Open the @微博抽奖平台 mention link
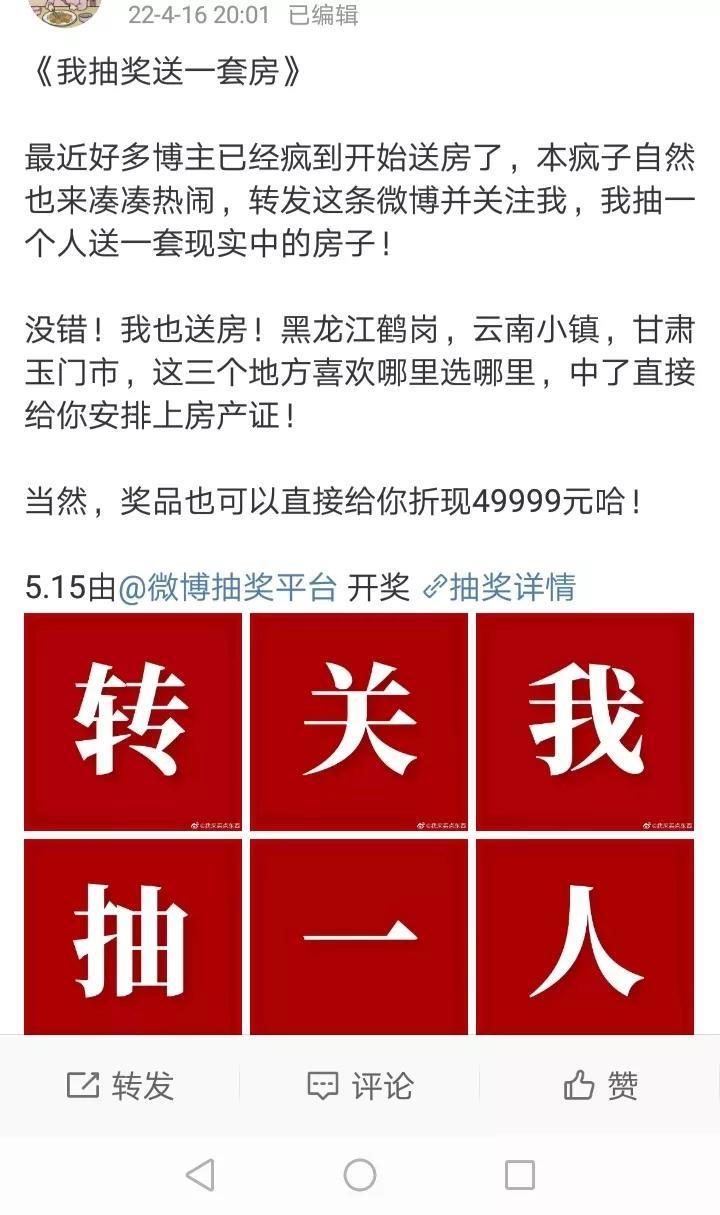The width and height of the screenshot is (720, 1215). point(228,587)
